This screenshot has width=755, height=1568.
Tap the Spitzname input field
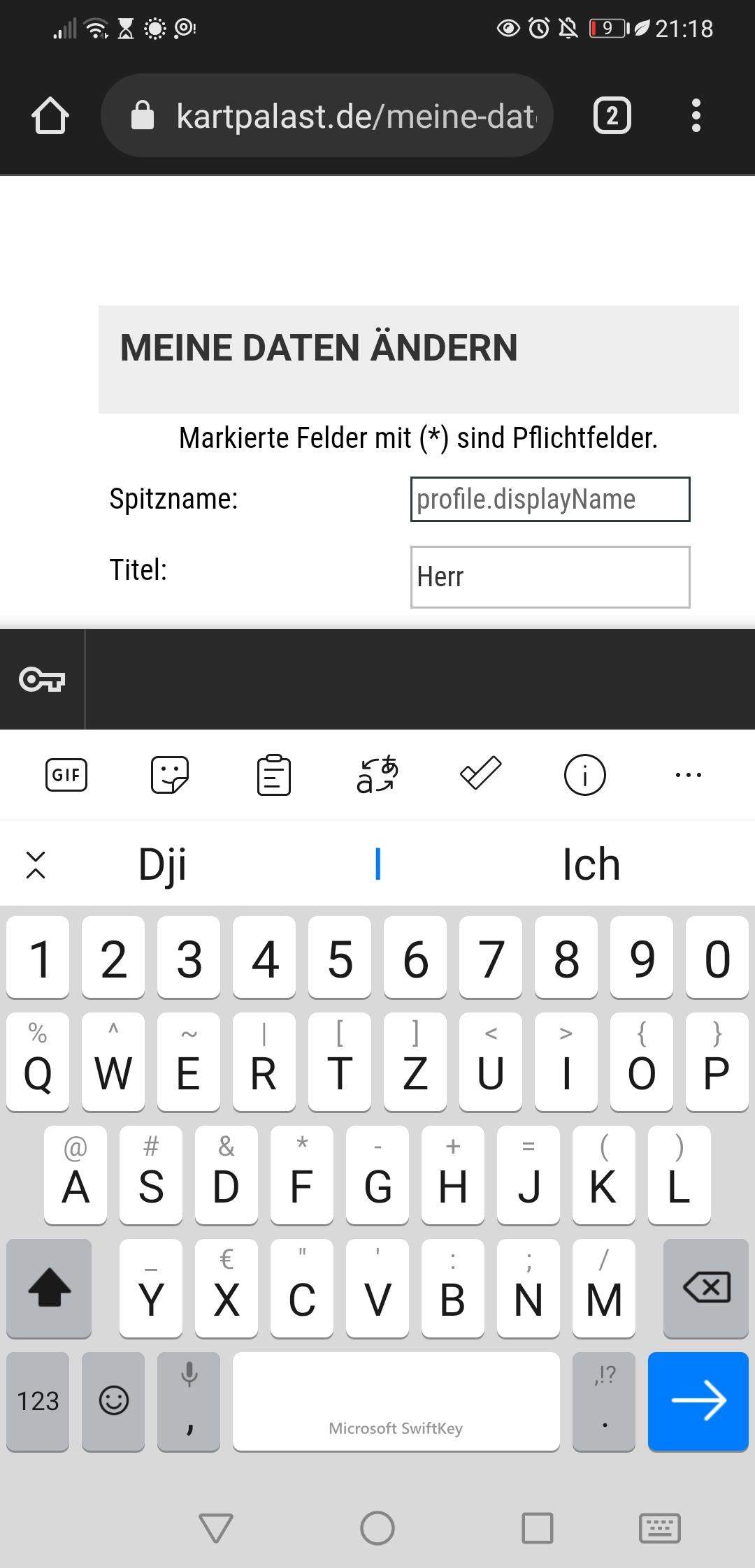point(550,499)
